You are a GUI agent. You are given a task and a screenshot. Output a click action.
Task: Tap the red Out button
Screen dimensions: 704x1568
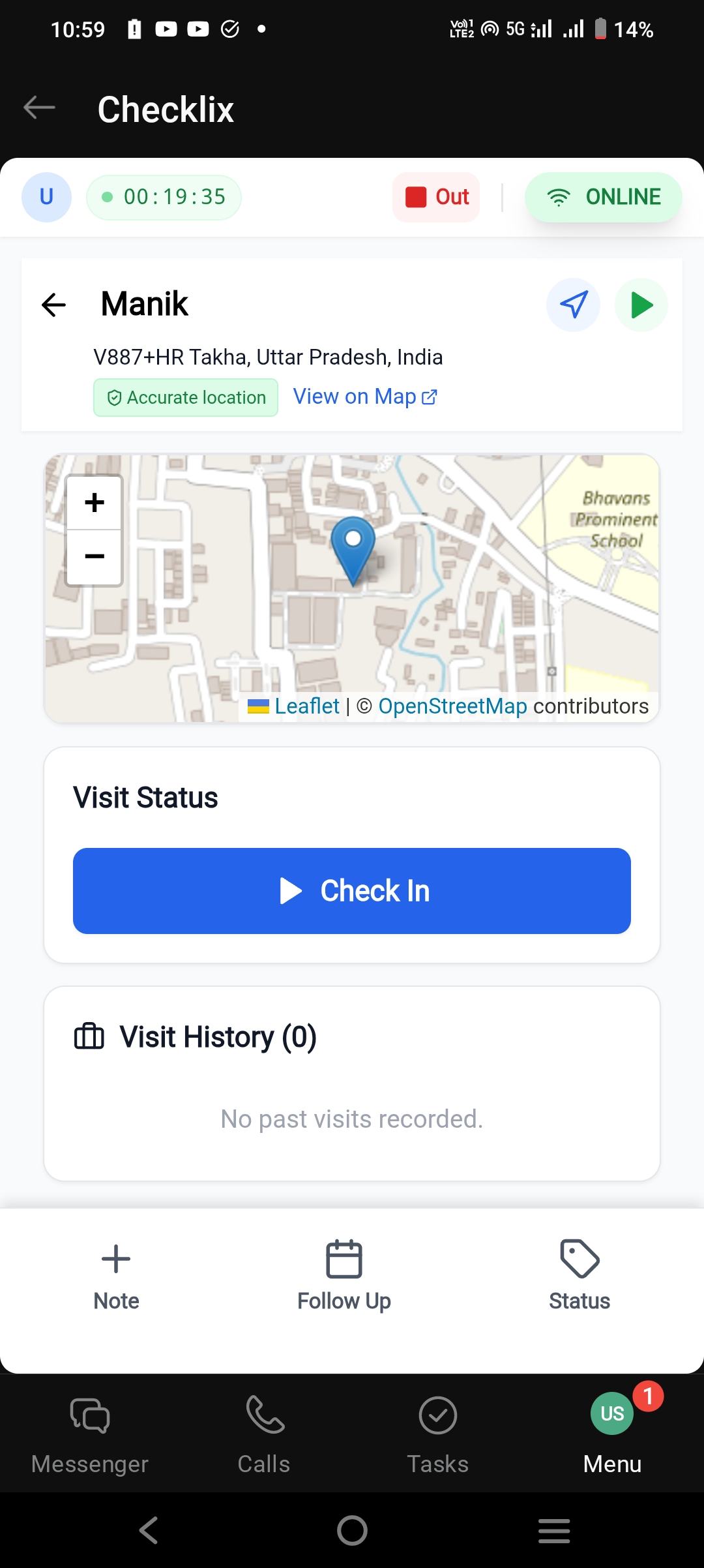coord(437,197)
